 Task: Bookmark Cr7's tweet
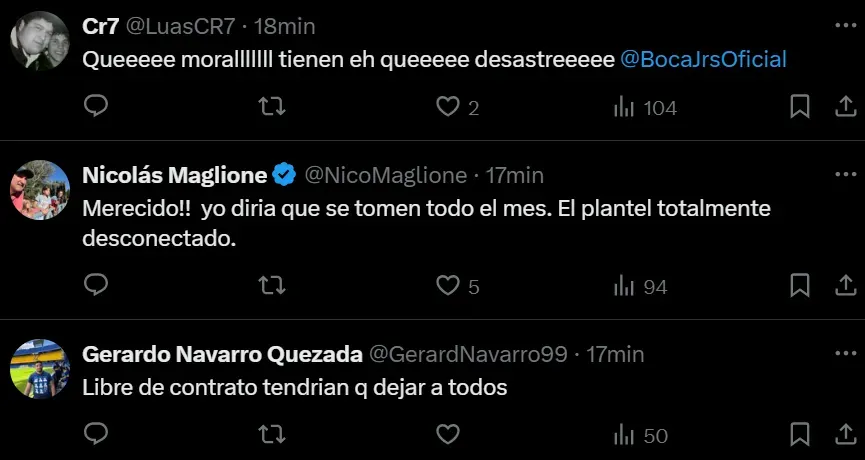pos(800,106)
